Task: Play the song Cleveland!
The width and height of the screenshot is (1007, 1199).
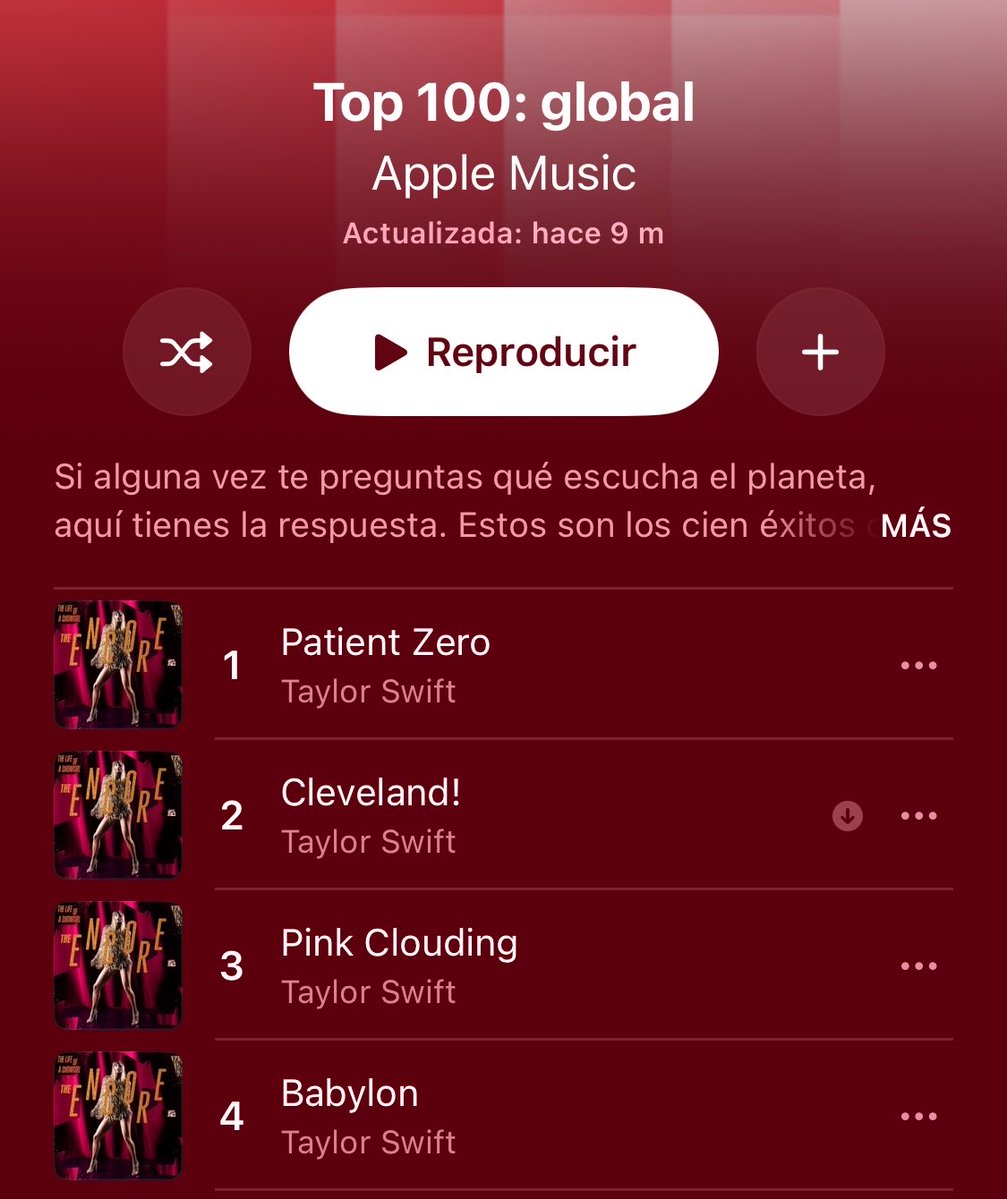Action: click(x=503, y=815)
